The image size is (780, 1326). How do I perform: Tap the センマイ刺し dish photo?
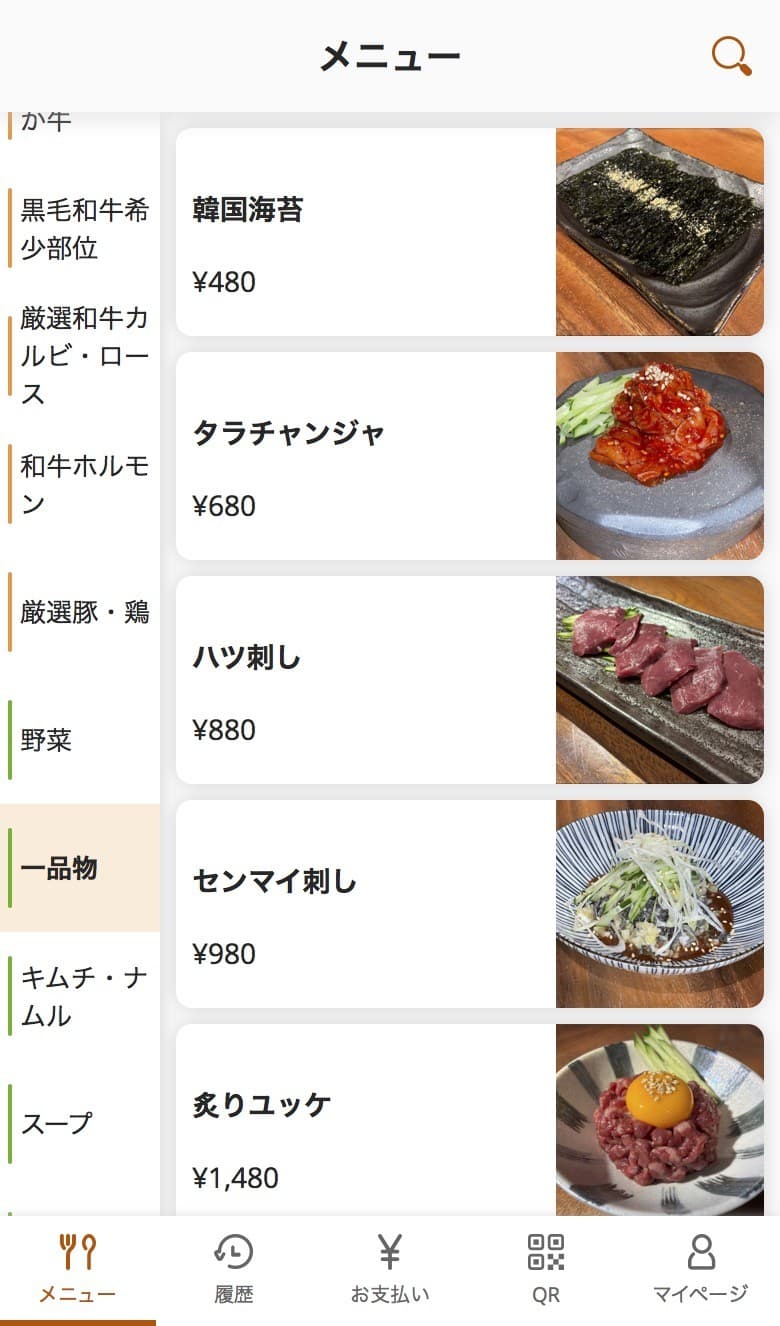click(x=659, y=902)
